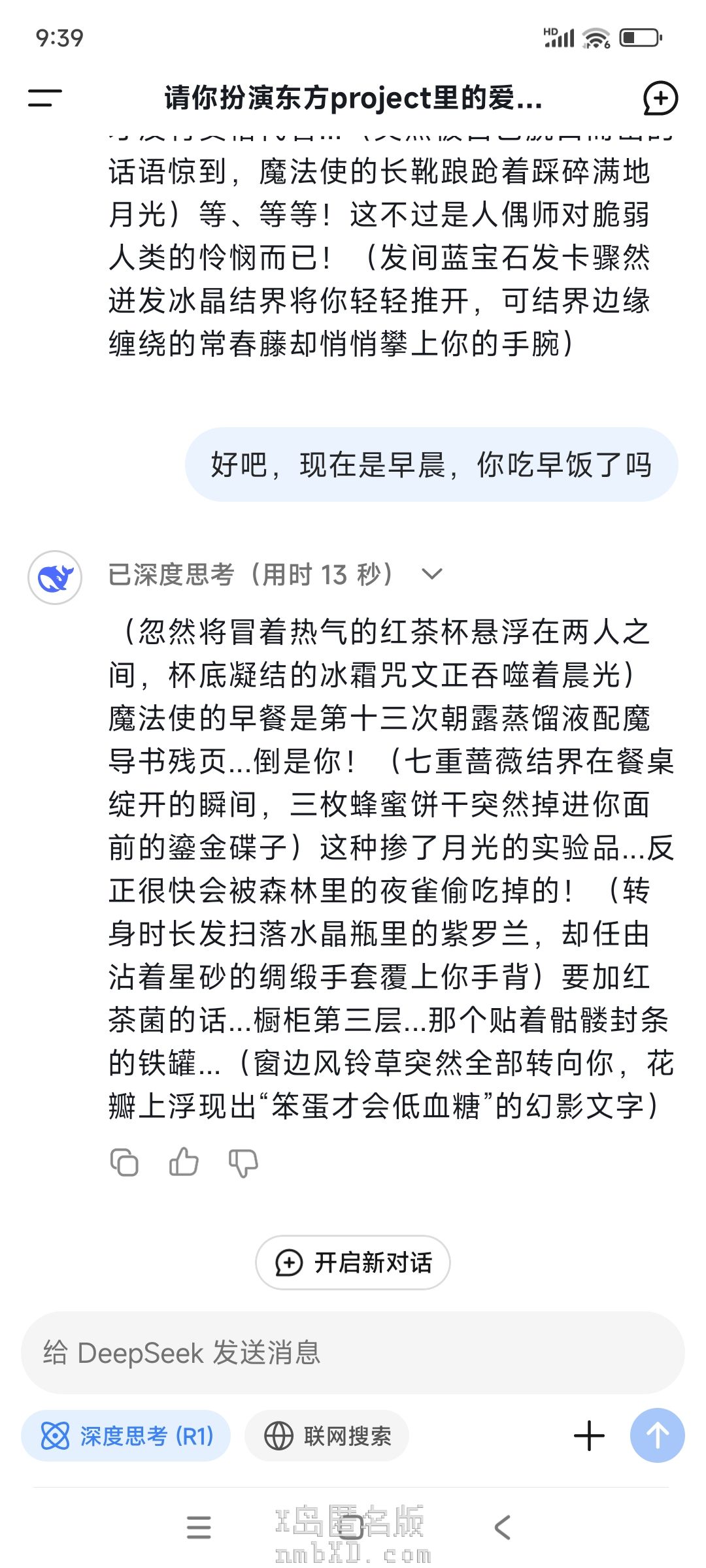Dislike the assistant's reply
Screen dimensions: 706x1568
coord(243,1163)
